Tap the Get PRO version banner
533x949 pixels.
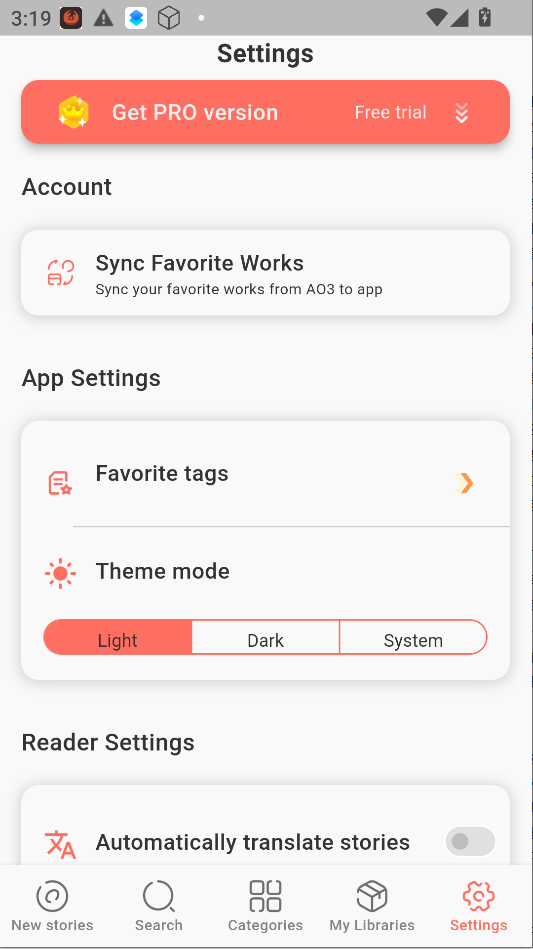pos(266,112)
